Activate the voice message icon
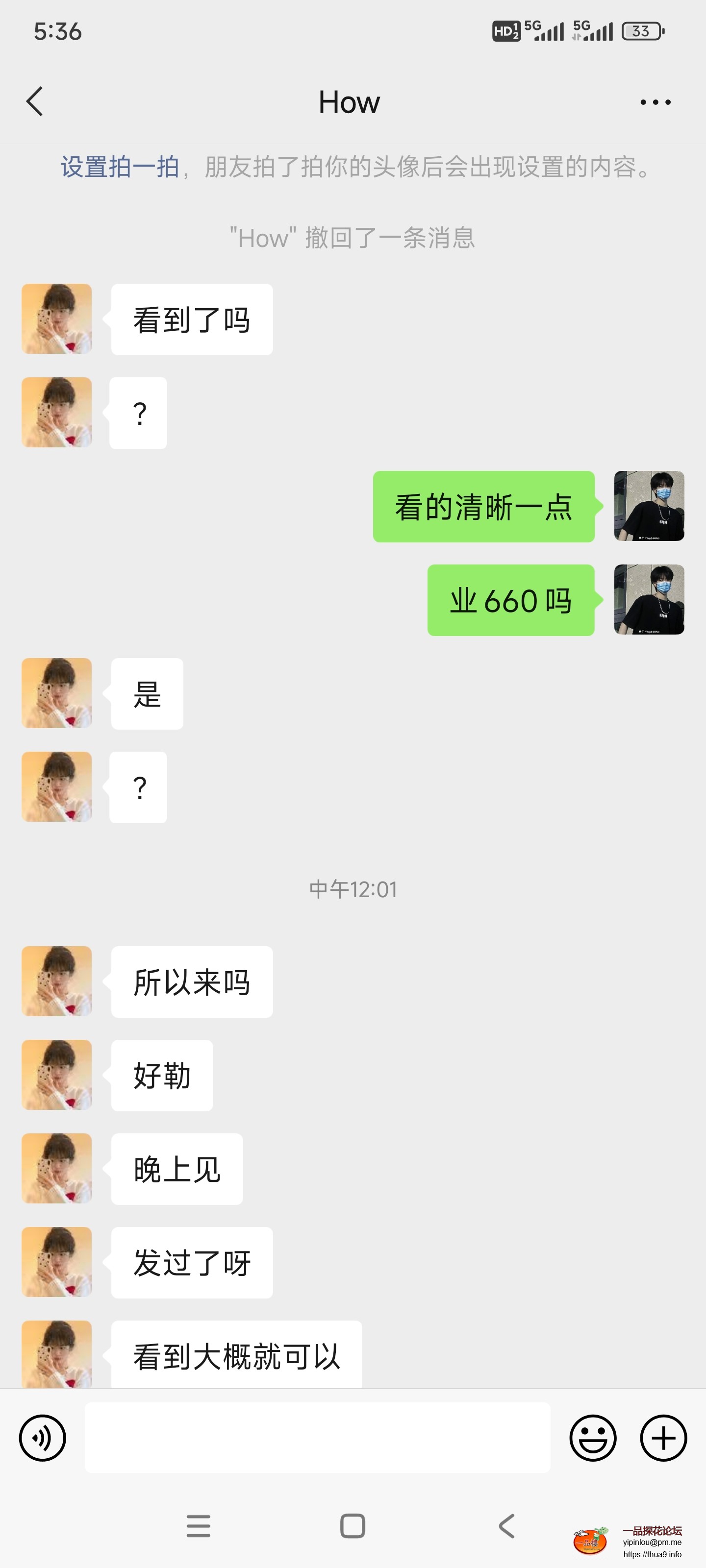 (41, 1438)
